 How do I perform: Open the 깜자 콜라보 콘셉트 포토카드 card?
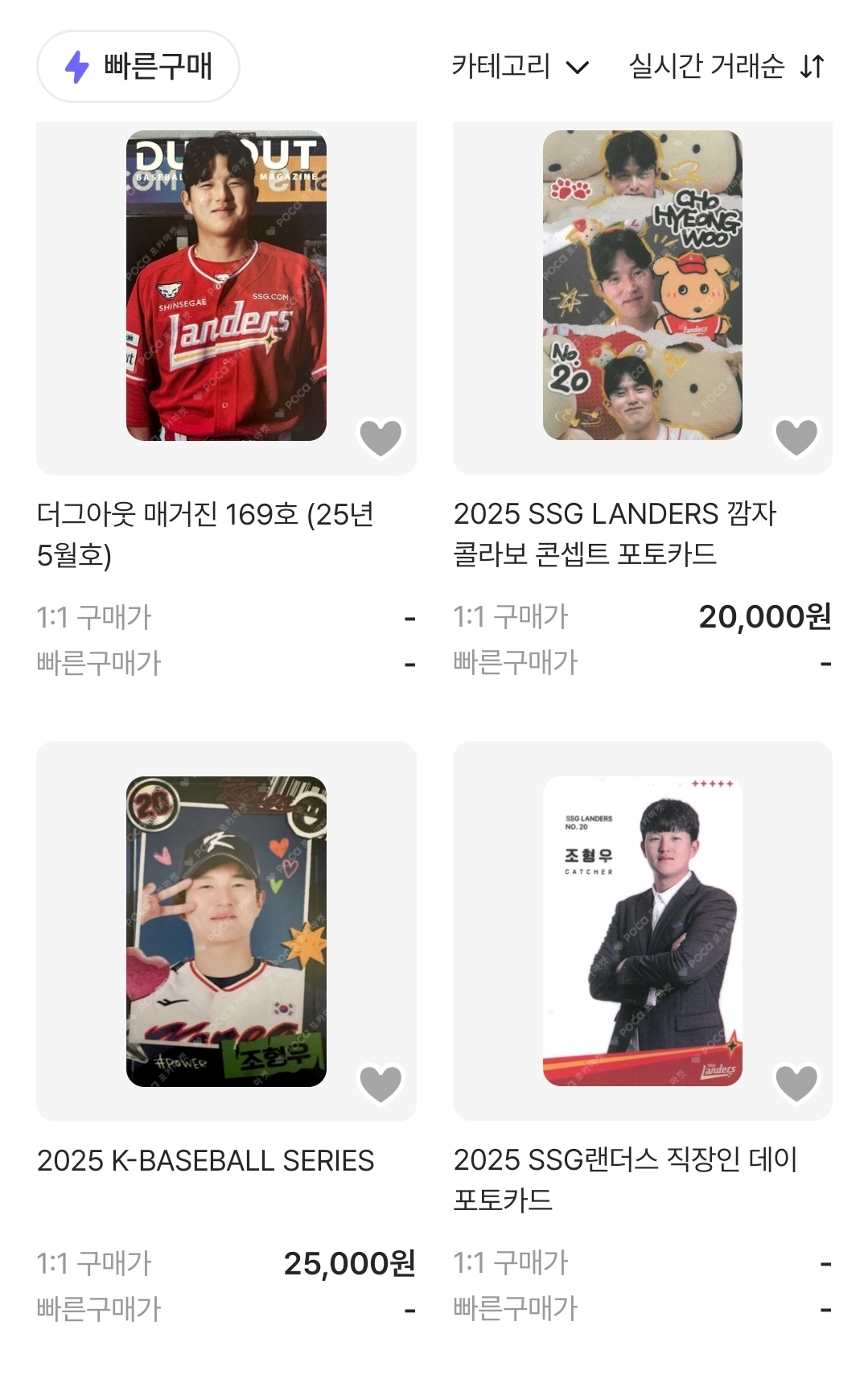coord(642,286)
